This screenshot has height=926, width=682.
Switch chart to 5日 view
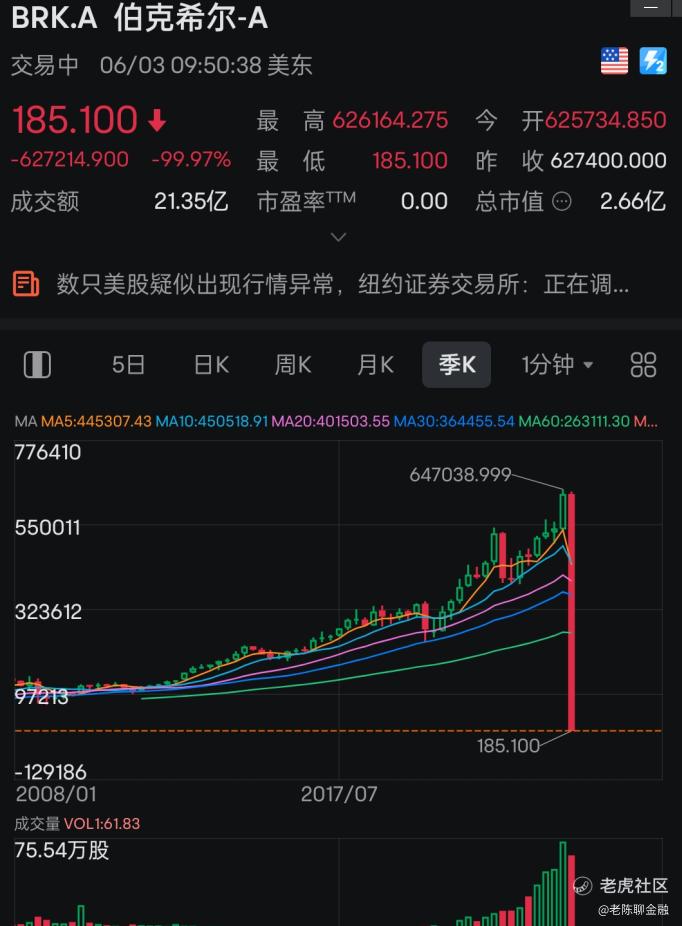[x=128, y=364]
